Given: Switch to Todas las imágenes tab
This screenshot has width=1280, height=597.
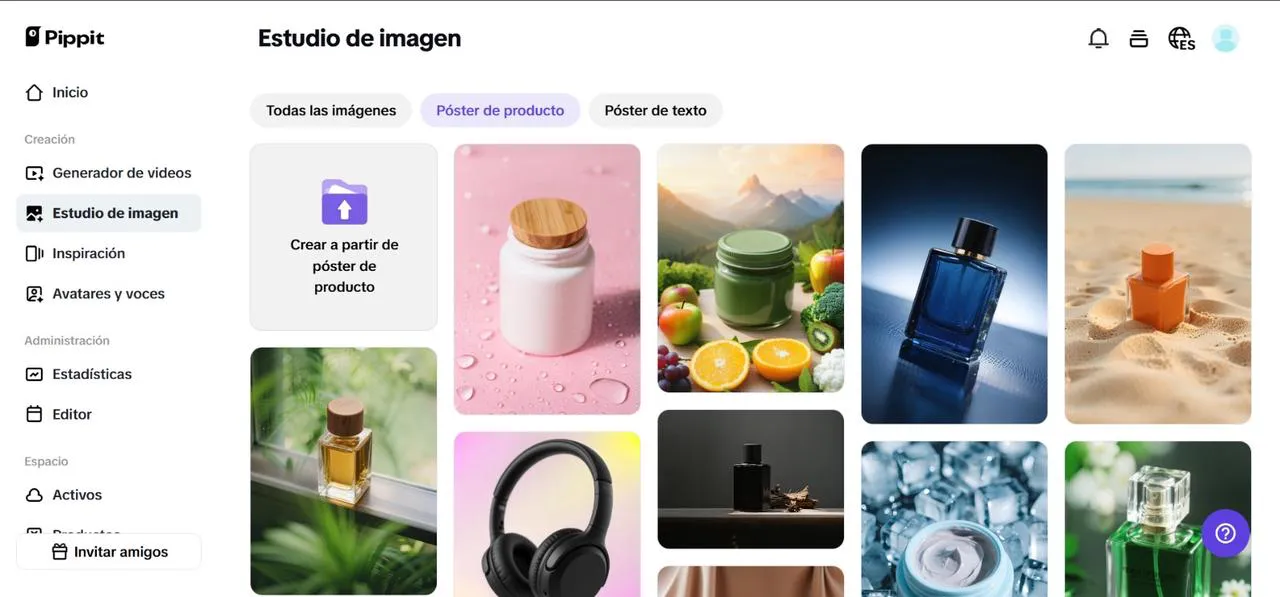Looking at the screenshot, I should tap(331, 110).
